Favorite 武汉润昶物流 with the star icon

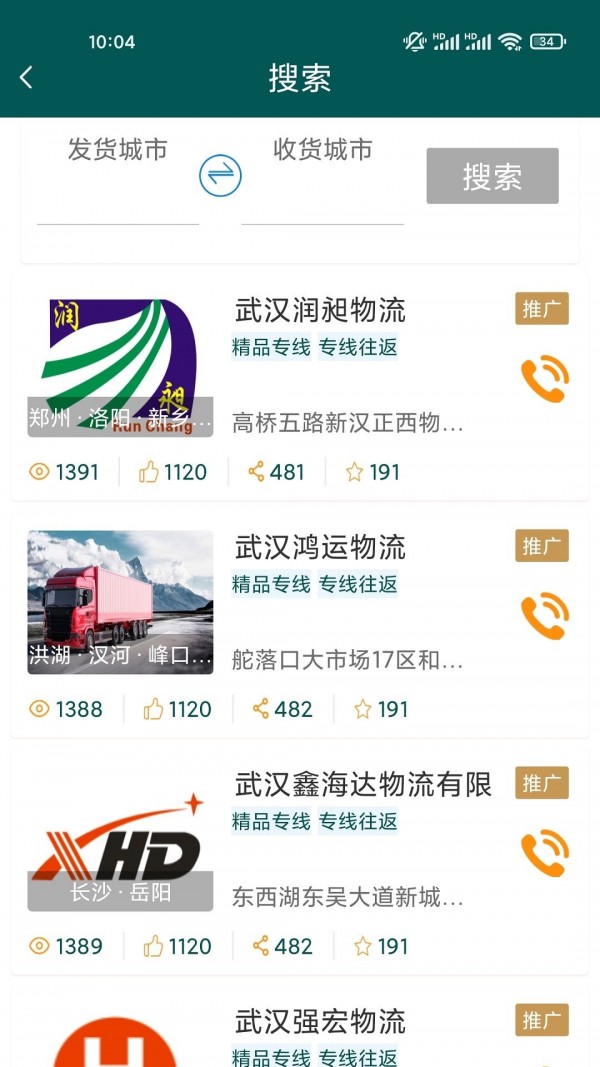point(354,472)
